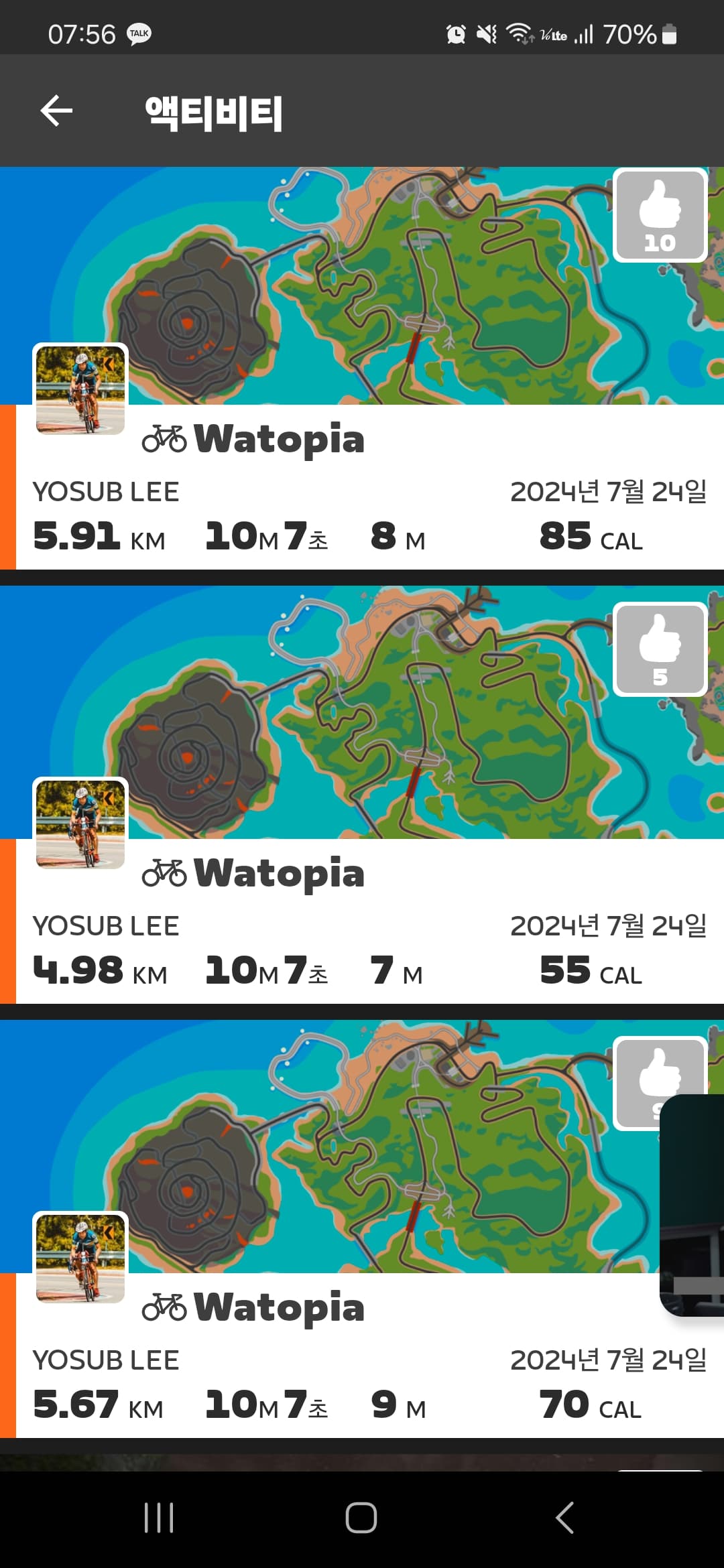724x1568 pixels.
Task: Open the Watopia activity with 55 CAL
Action: (x=362, y=795)
